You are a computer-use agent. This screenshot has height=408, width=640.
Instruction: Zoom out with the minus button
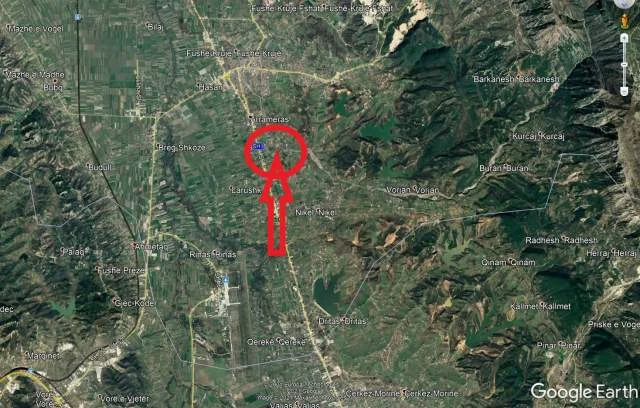[x=624, y=91]
